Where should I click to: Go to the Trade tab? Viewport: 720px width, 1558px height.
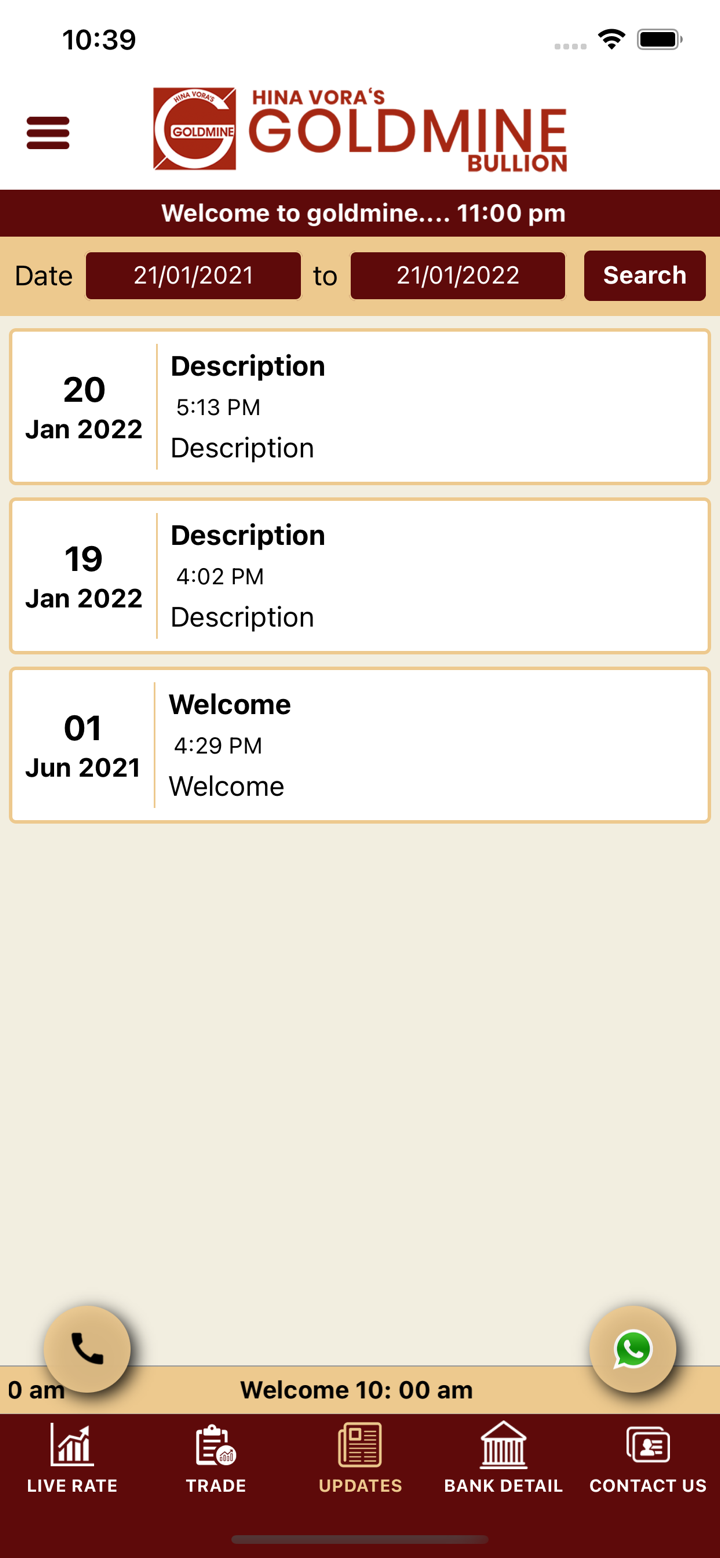216,1460
